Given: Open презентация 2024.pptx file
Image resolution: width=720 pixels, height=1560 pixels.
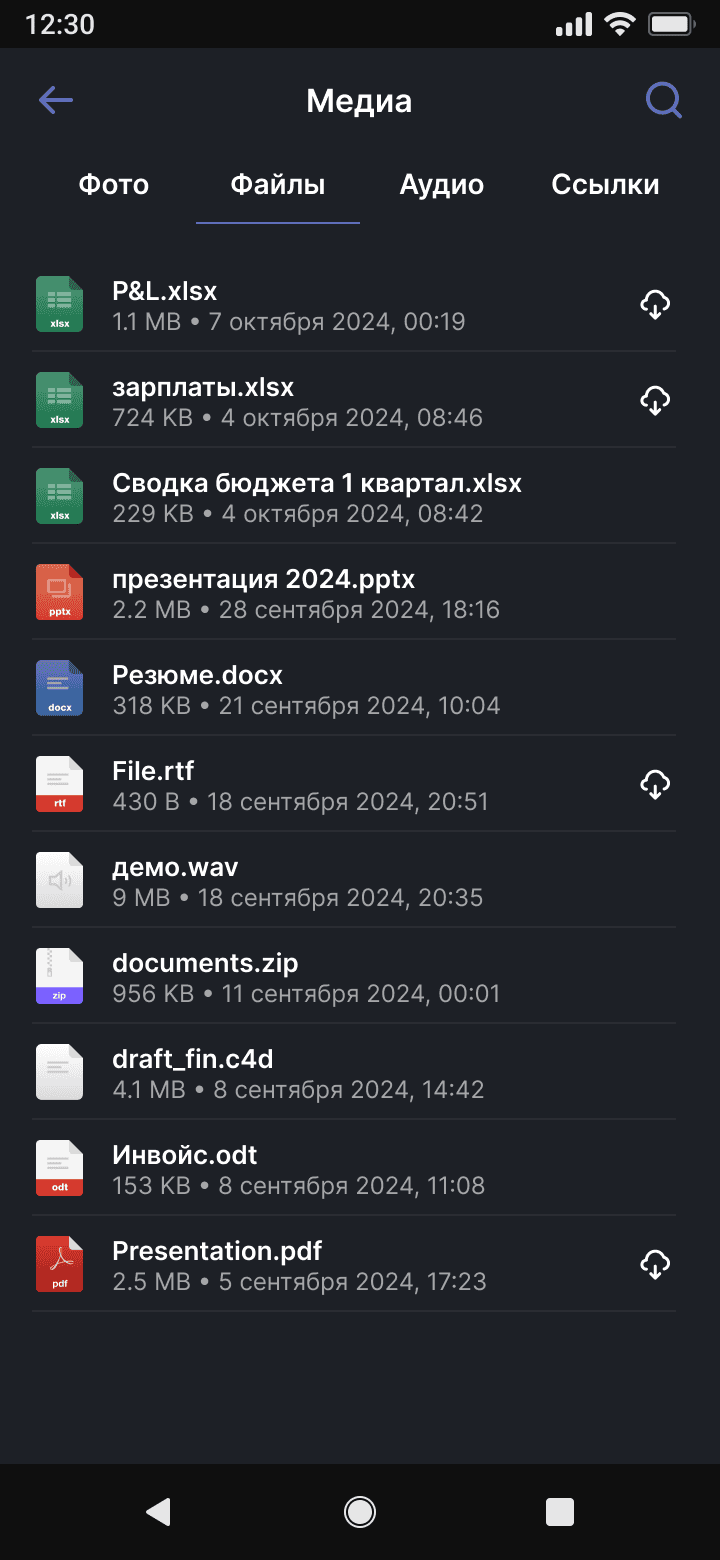Looking at the screenshot, I should pyautogui.click(x=263, y=593).
